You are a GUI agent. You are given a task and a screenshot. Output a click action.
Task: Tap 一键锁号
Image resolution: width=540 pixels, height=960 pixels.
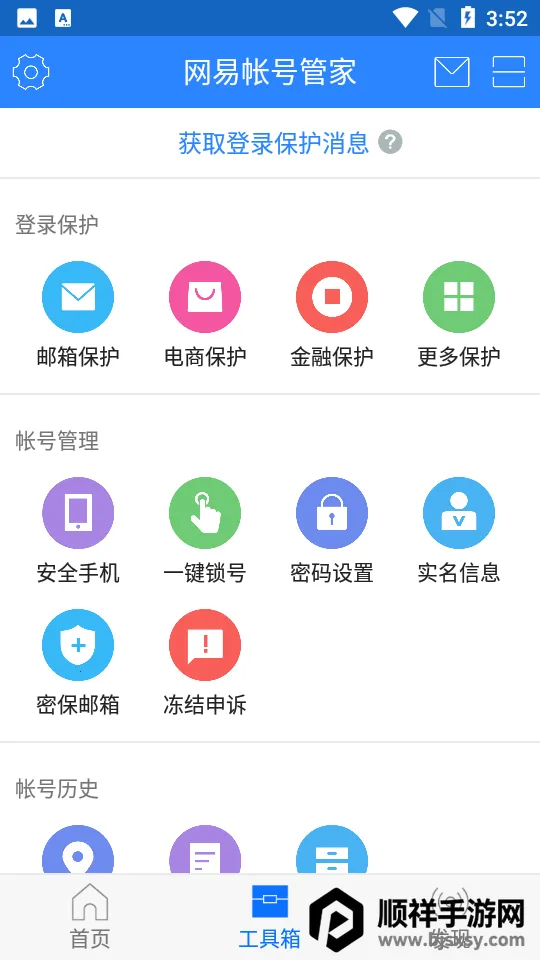tap(205, 531)
